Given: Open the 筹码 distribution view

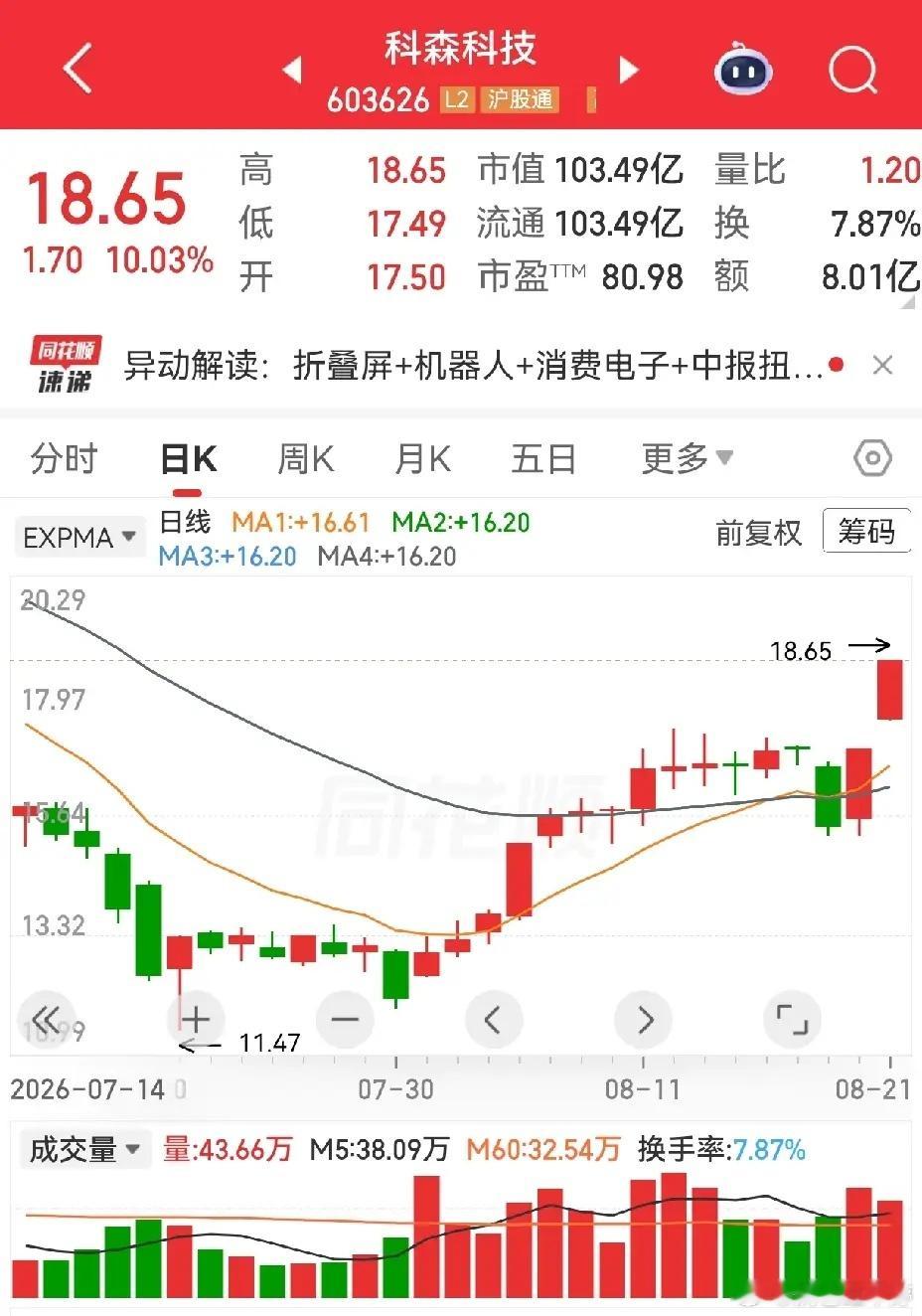Looking at the screenshot, I should [865, 532].
